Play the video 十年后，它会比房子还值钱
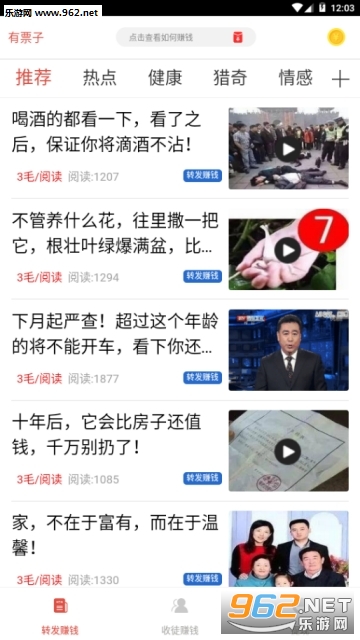Viewport: 360px width, 640px height. (x=288, y=452)
